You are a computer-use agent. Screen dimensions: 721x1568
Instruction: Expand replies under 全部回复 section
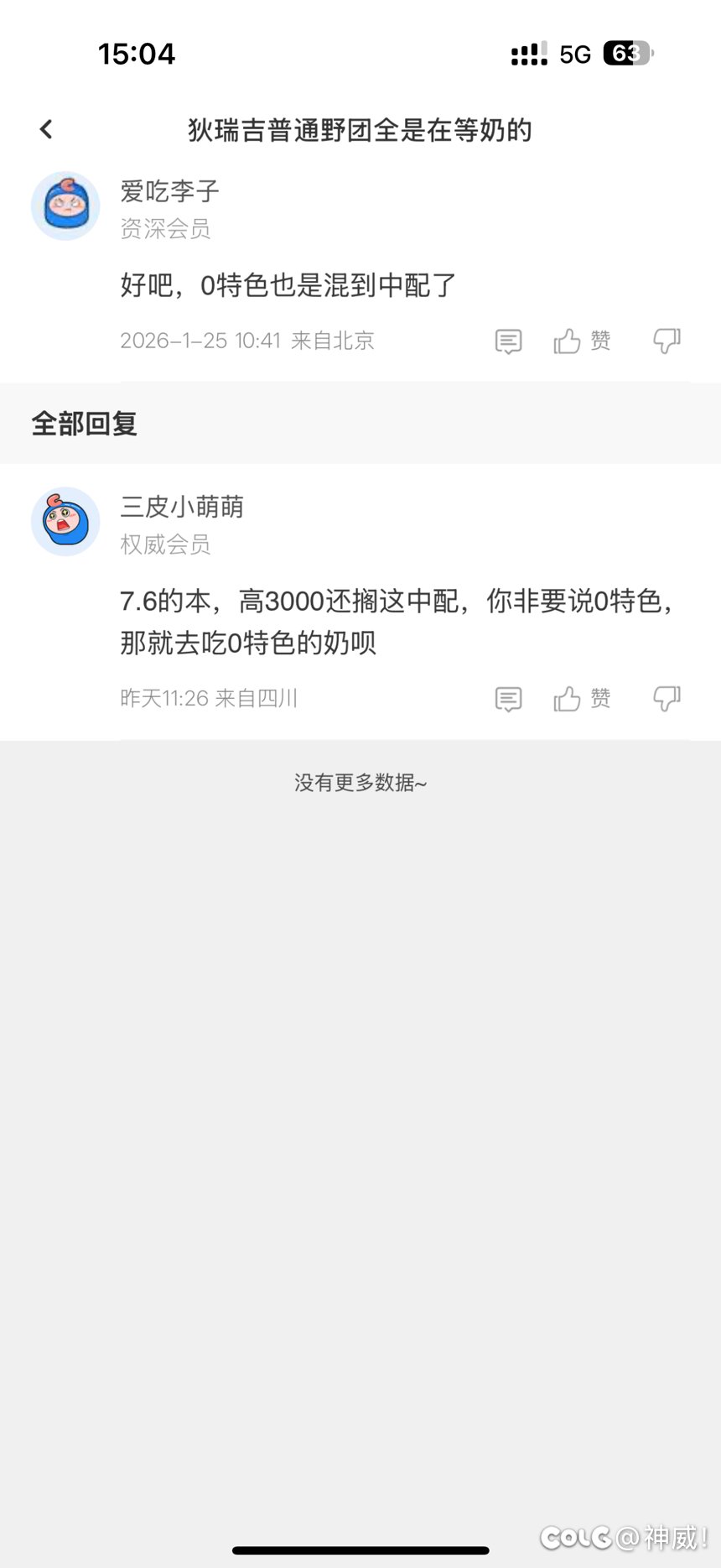pyautogui.click(x=84, y=424)
